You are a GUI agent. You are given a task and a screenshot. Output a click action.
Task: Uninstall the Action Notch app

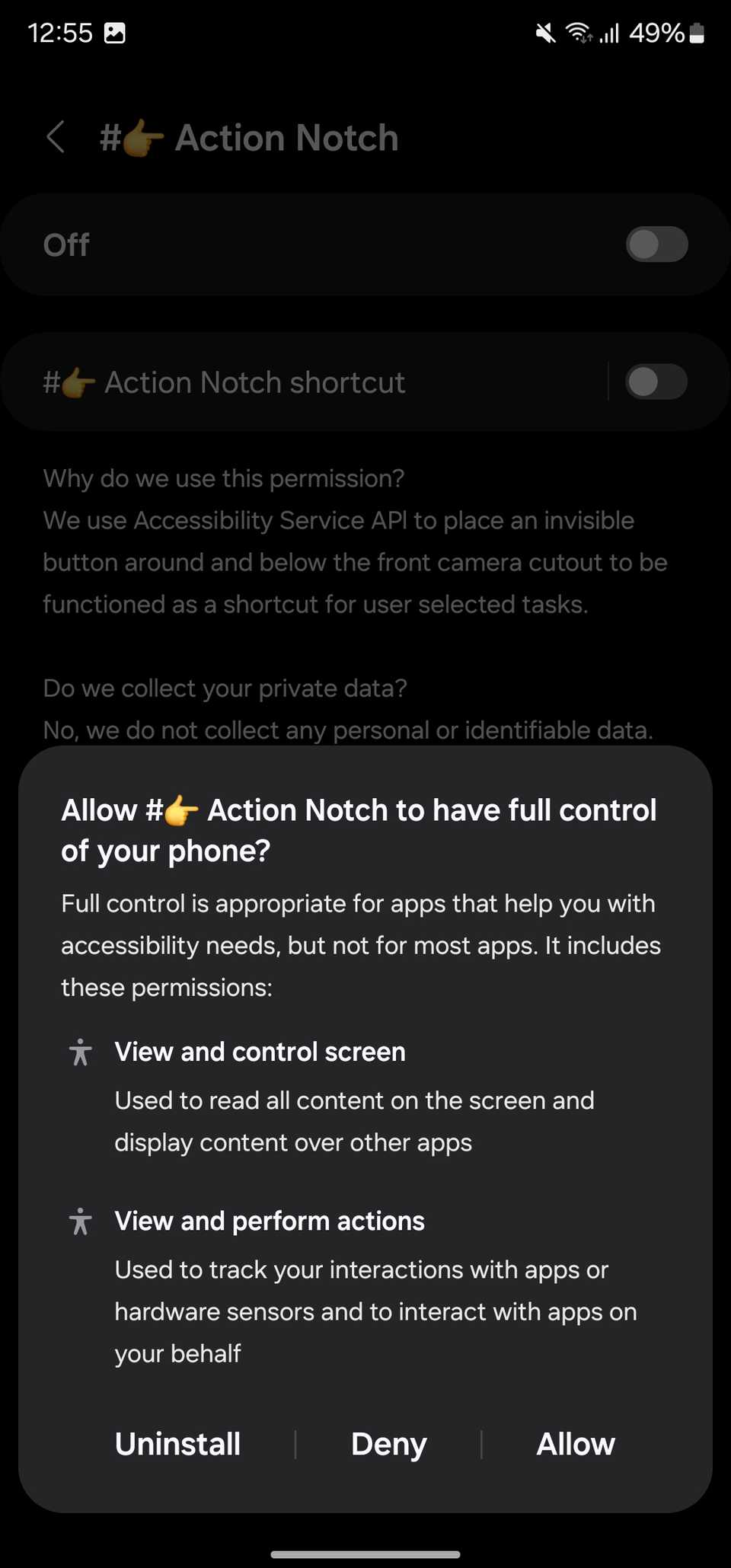coord(177,1444)
